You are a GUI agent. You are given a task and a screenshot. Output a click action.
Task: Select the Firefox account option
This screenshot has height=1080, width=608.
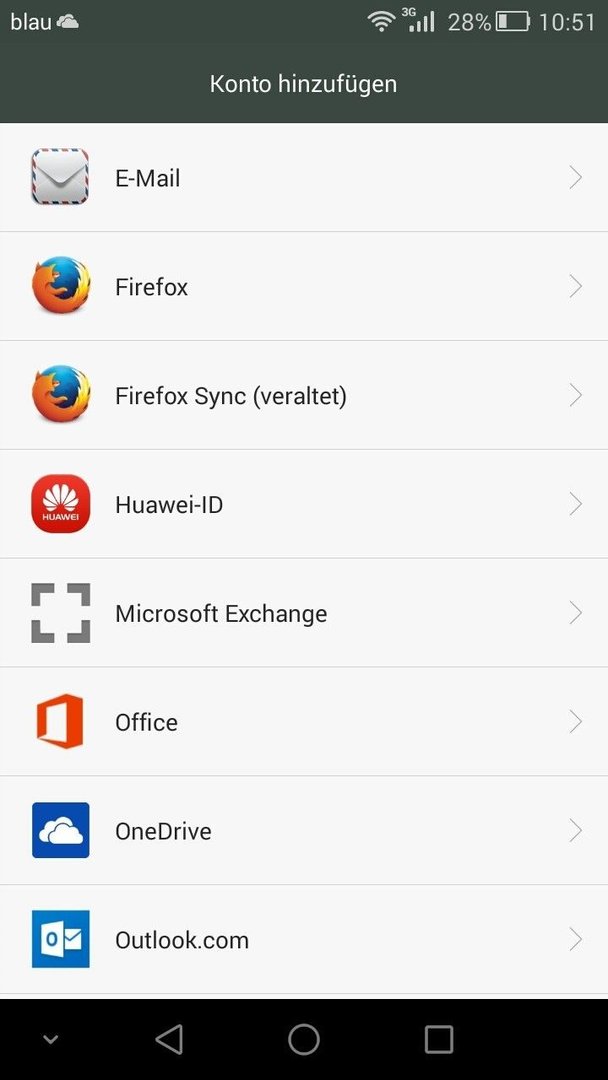(304, 286)
